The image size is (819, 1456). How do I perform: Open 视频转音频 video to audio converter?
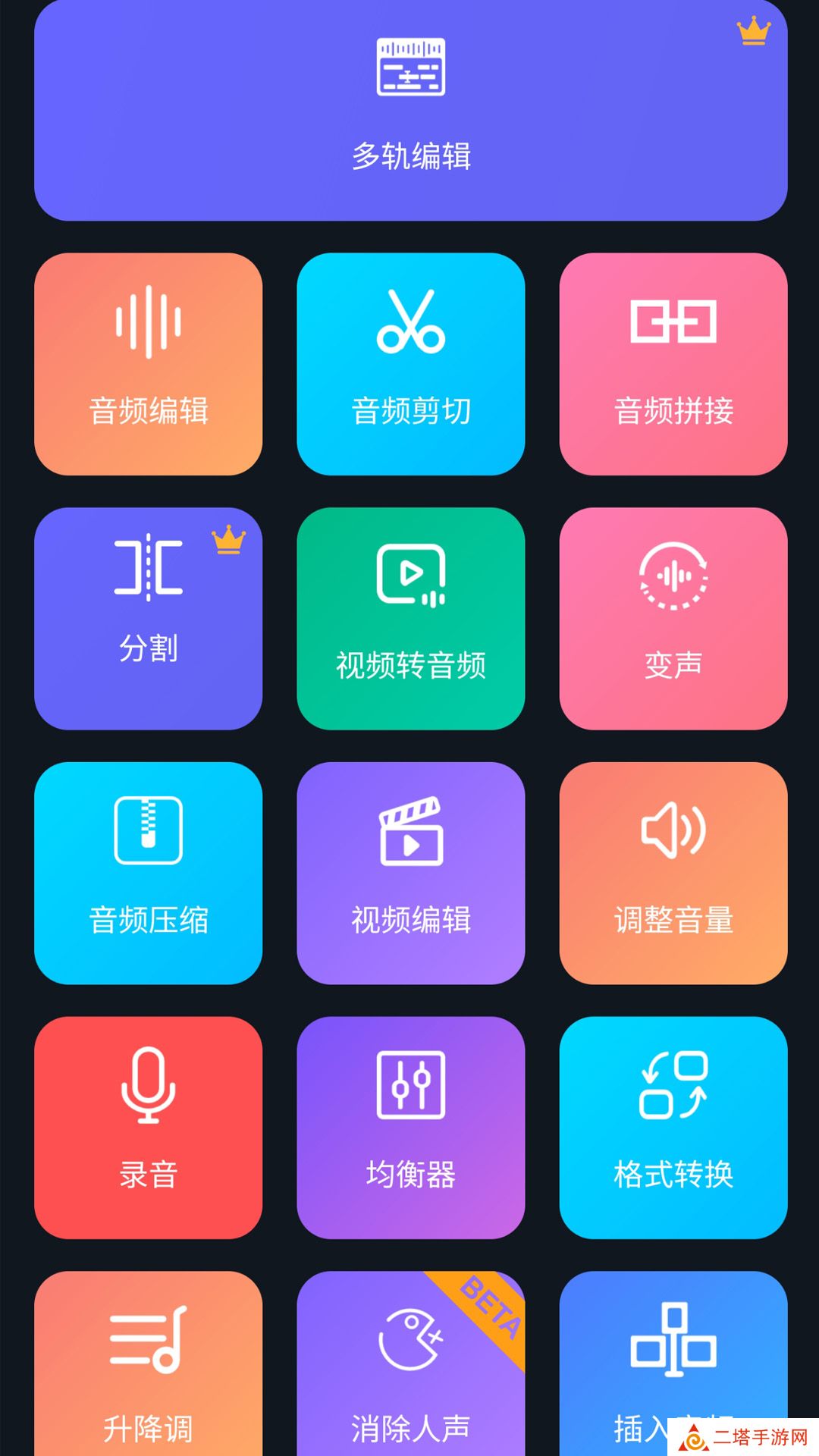tap(410, 618)
